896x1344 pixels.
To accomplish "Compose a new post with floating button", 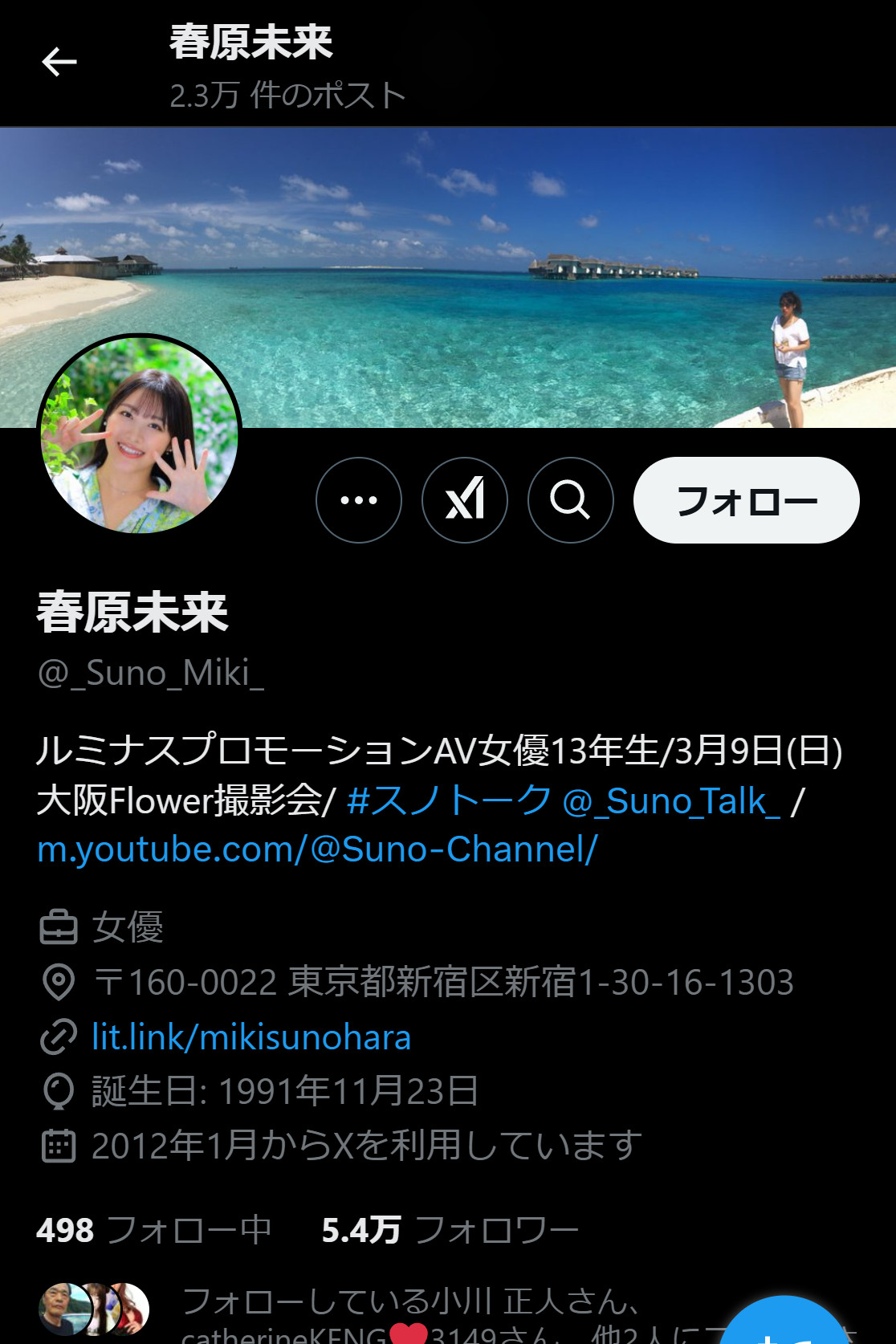I will click(783, 1325).
